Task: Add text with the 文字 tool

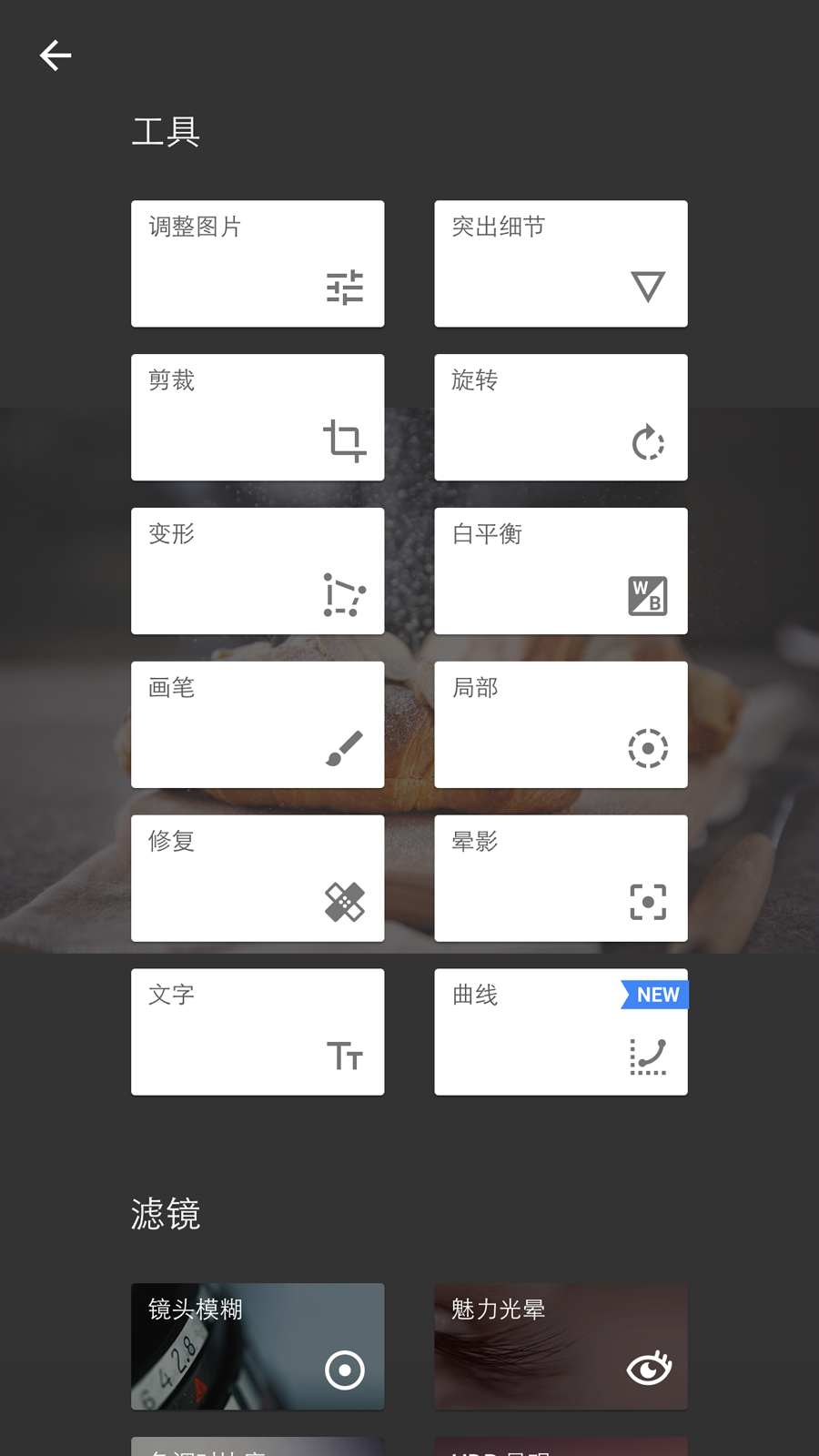Action: 258,1032
